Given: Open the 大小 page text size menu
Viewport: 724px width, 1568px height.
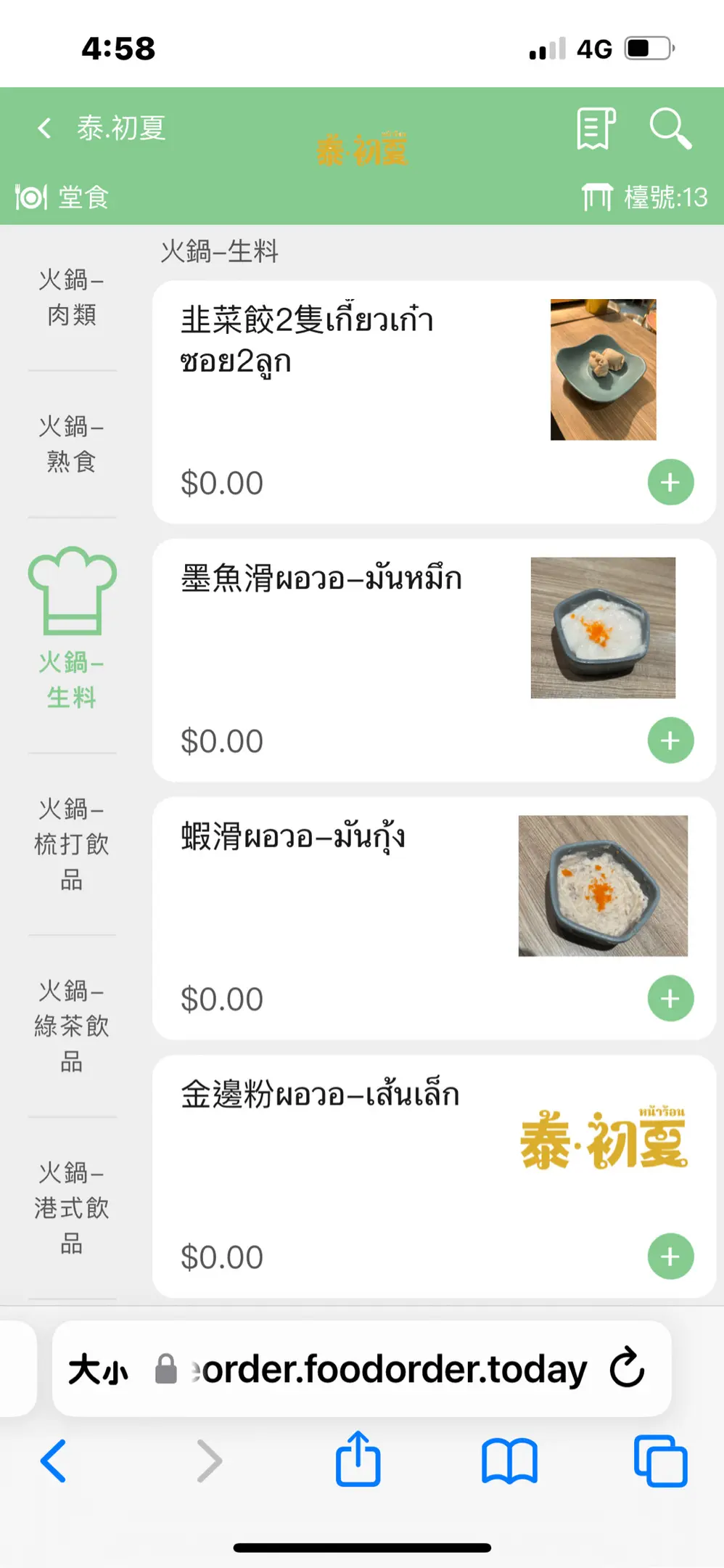Looking at the screenshot, I should pos(99,1370).
